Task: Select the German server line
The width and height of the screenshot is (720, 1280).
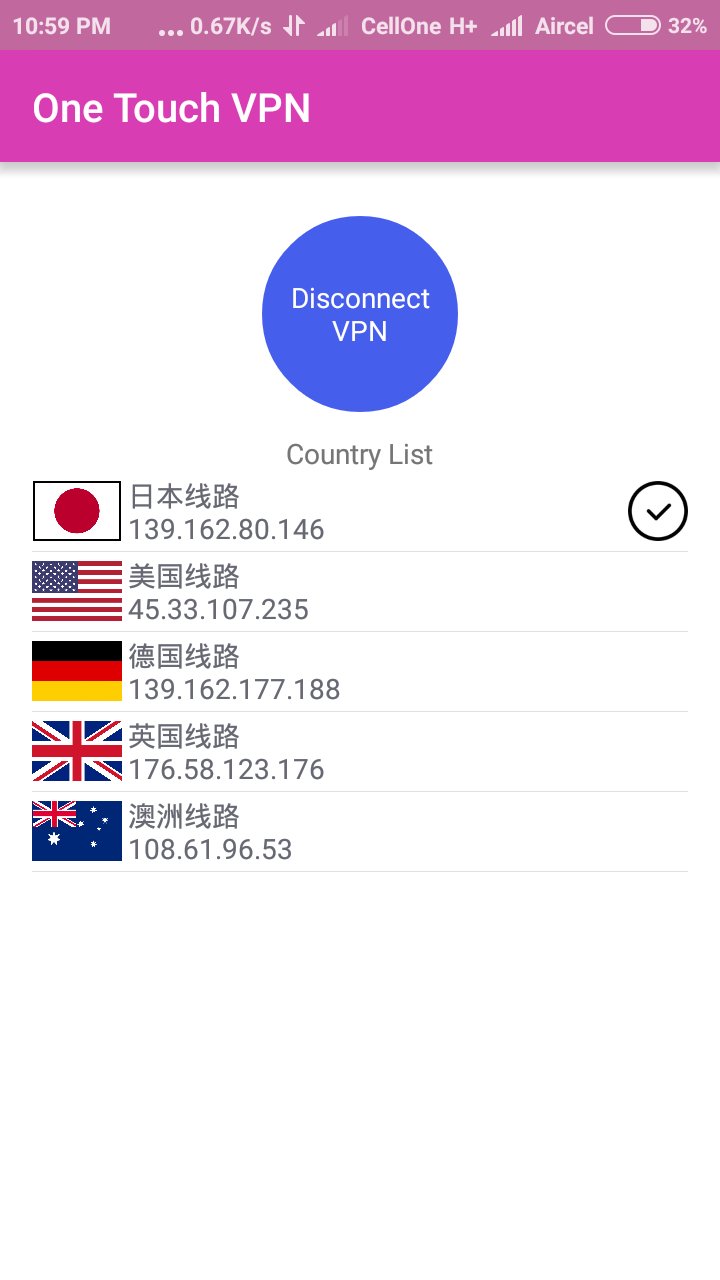Action: (x=360, y=671)
